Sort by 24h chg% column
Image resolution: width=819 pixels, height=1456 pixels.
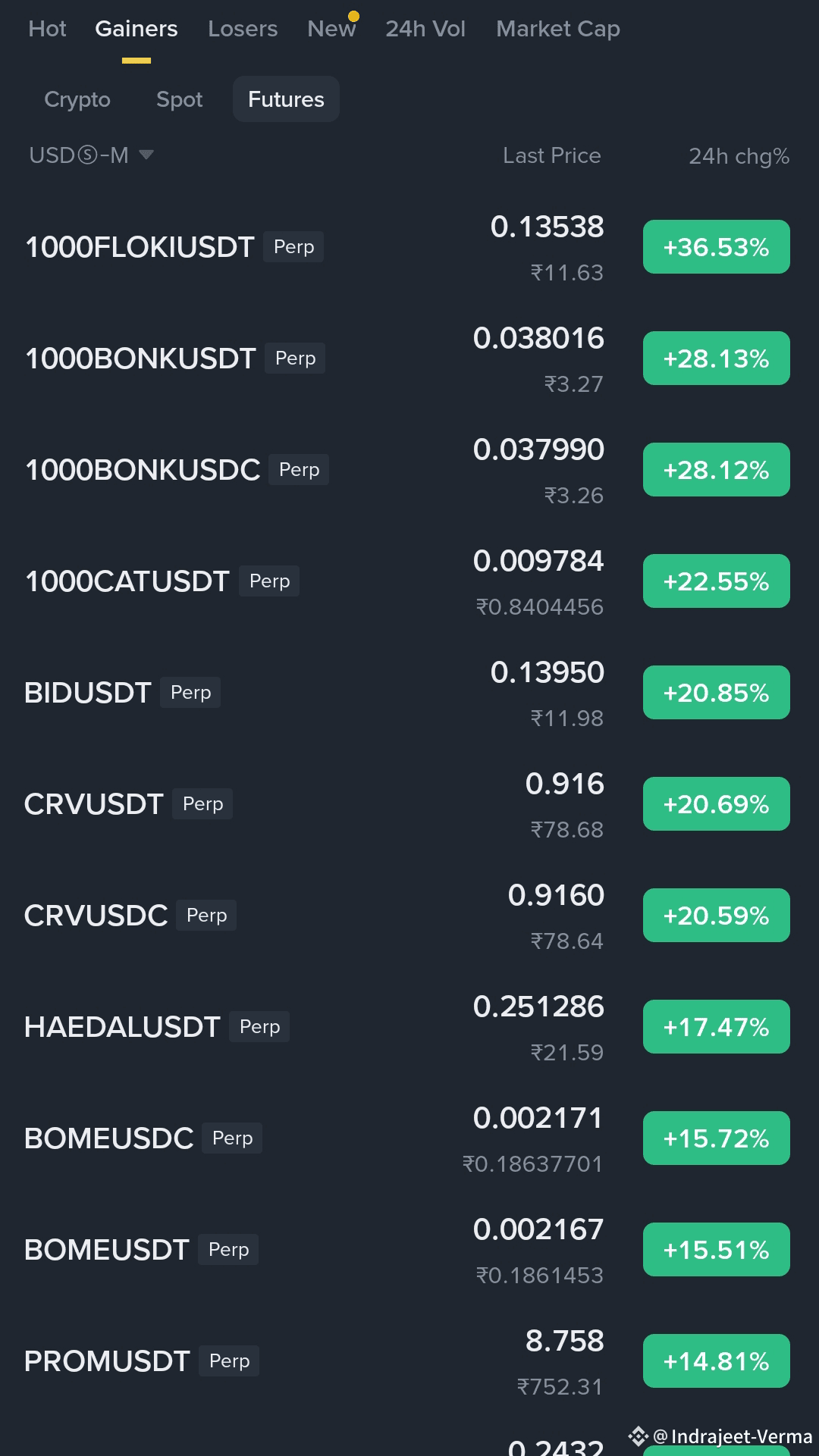coord(739,156)
